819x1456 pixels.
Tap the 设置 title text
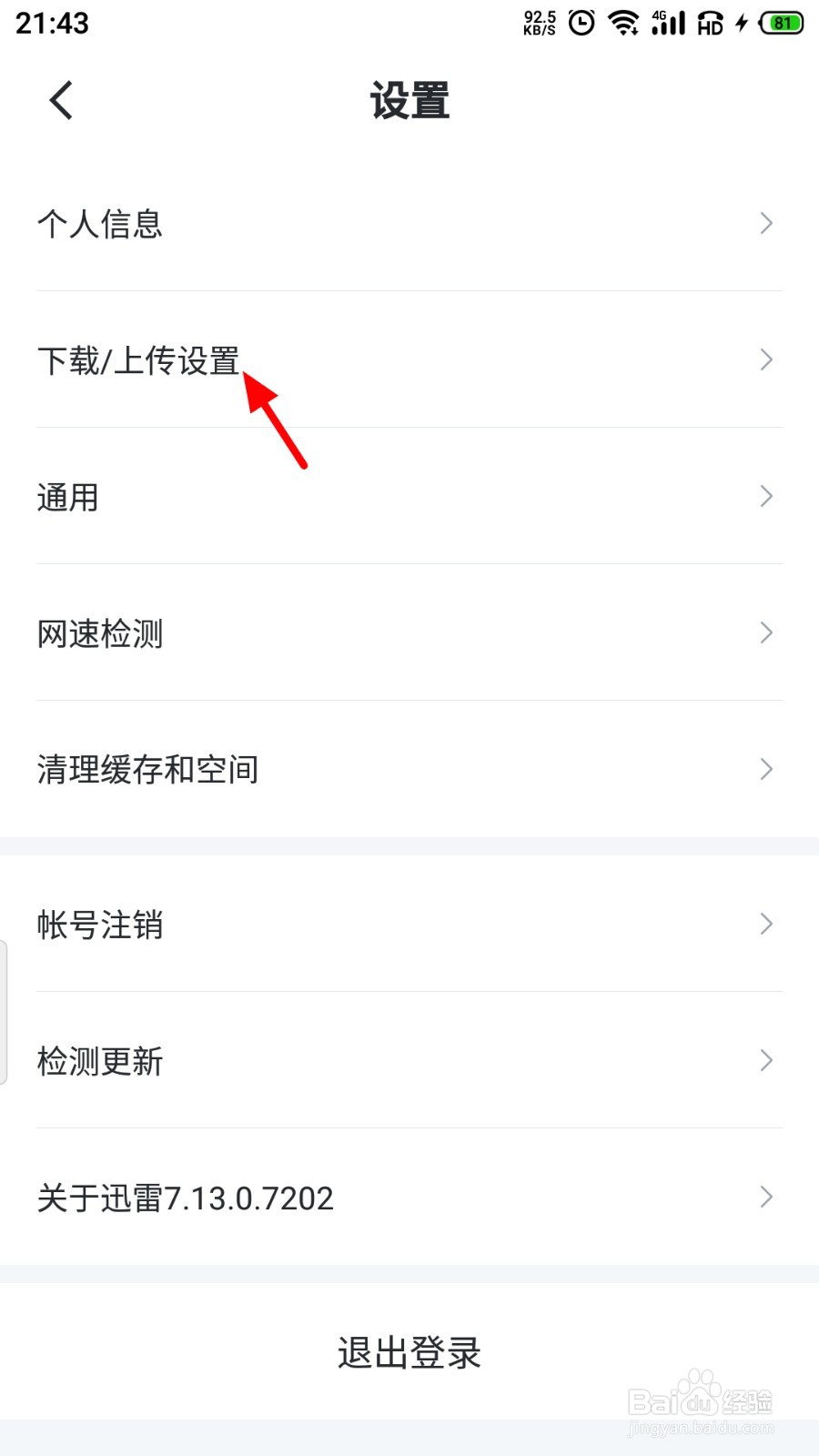pyautogui.click(x=409, y=102)
